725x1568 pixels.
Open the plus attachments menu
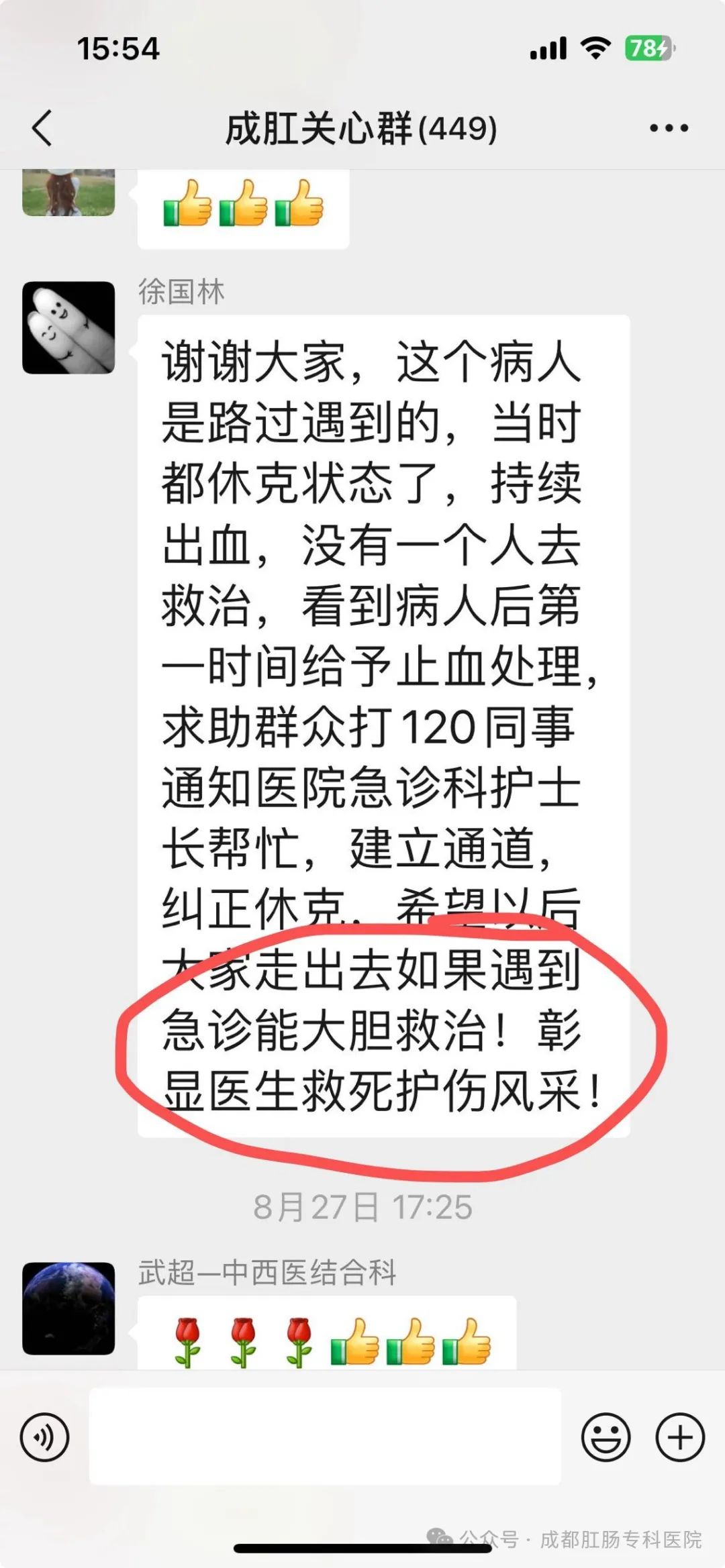pos(679,1437)
